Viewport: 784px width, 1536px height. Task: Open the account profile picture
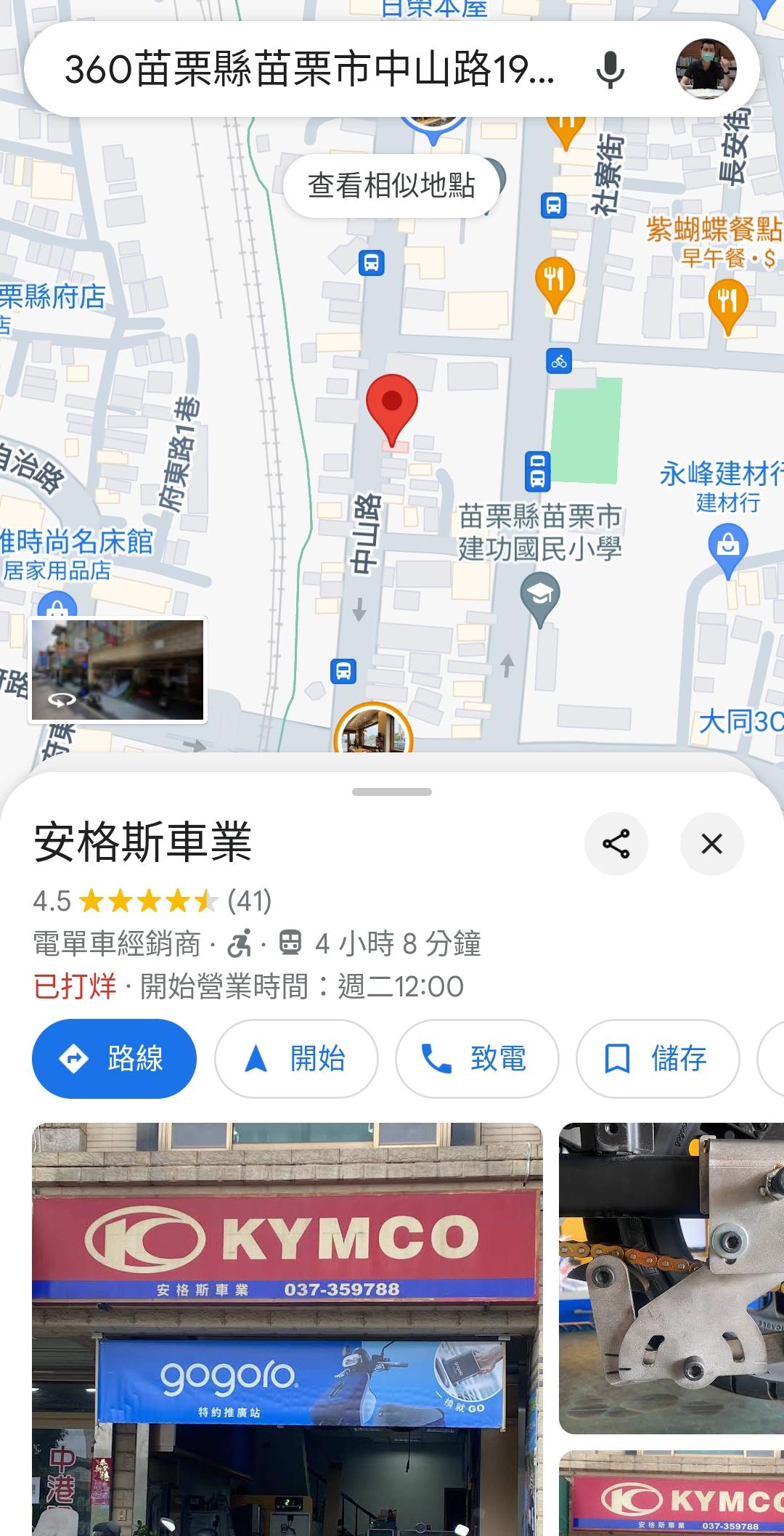(706, 69)
